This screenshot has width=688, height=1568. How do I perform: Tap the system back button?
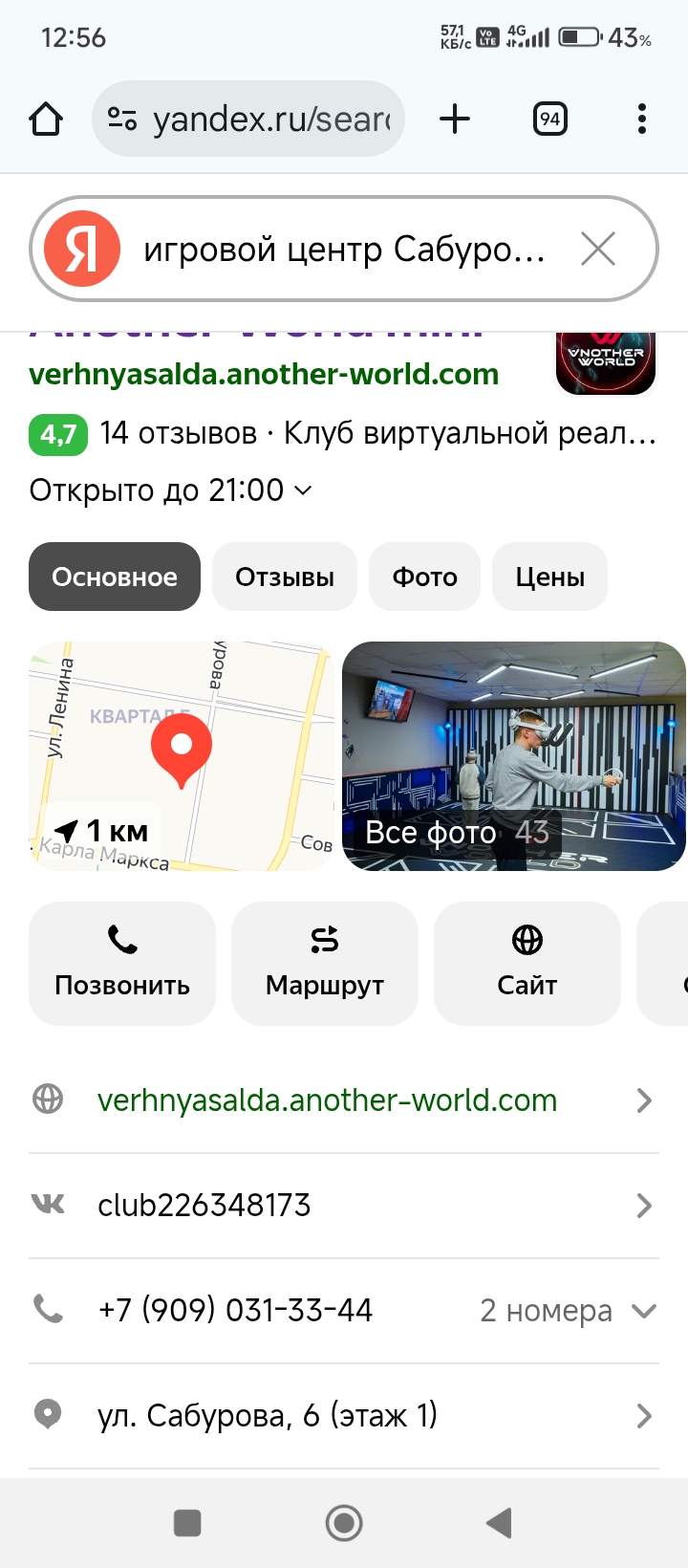pos(500,1523)
